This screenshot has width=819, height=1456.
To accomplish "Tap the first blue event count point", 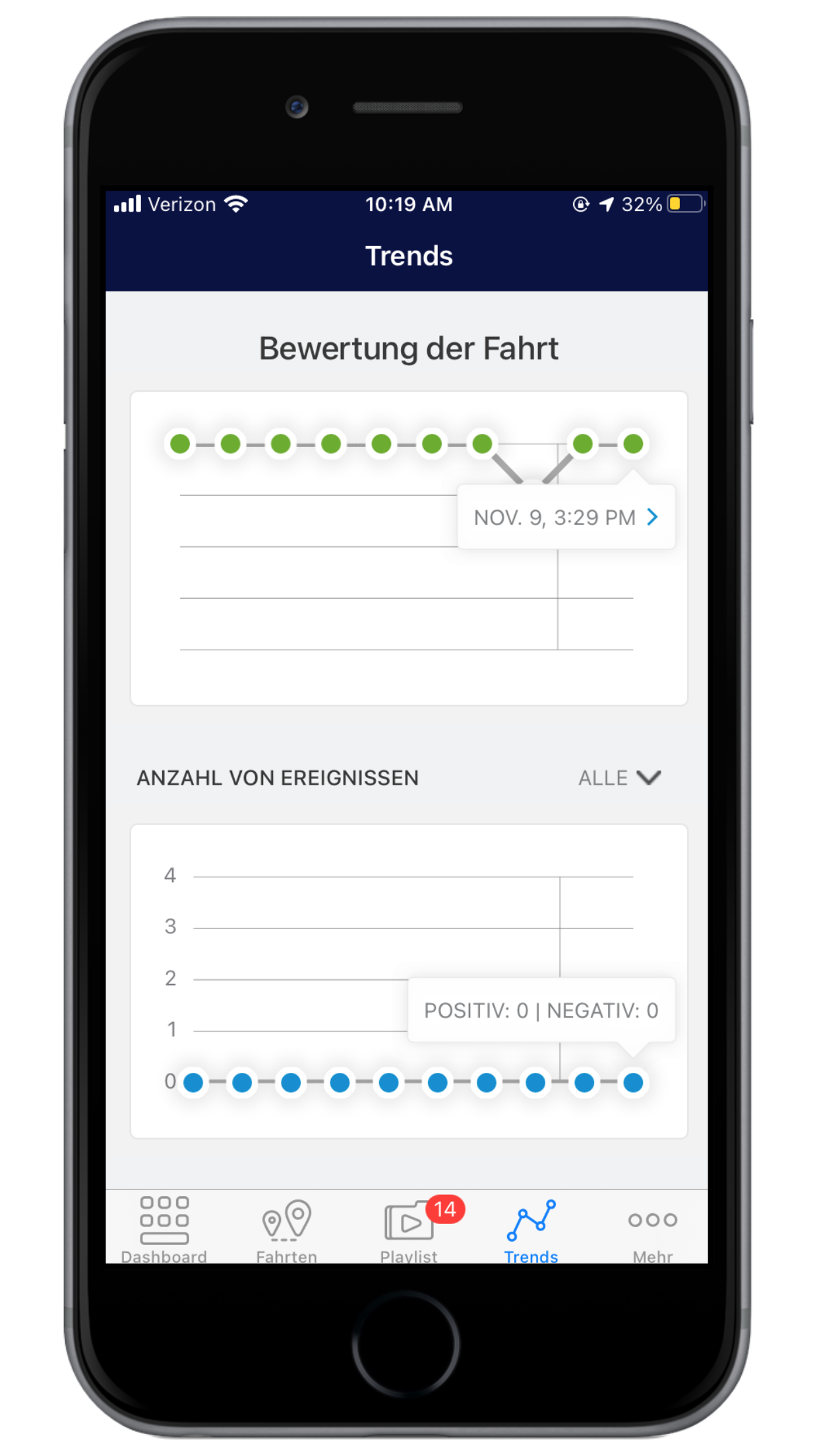I will [x=193, y=1082].
